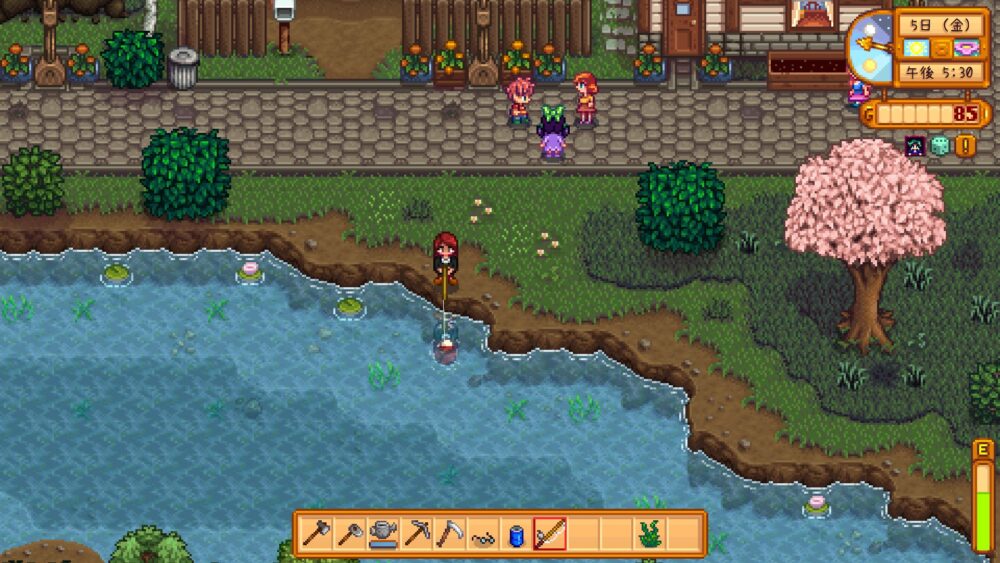Select the green plant item
The image size is (1000, 563).
tap(650, 534)
